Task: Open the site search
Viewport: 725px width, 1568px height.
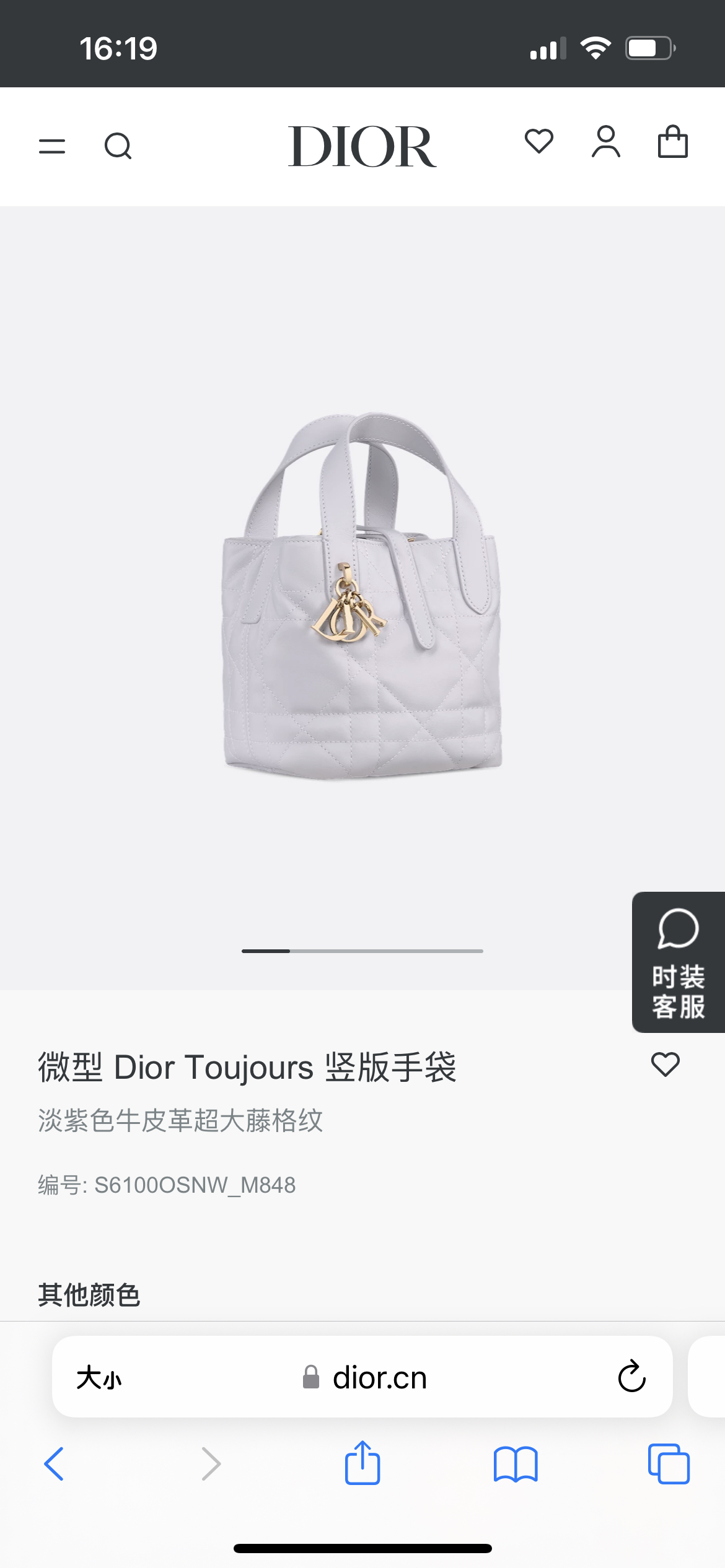Action: click(x=118, y=147)
